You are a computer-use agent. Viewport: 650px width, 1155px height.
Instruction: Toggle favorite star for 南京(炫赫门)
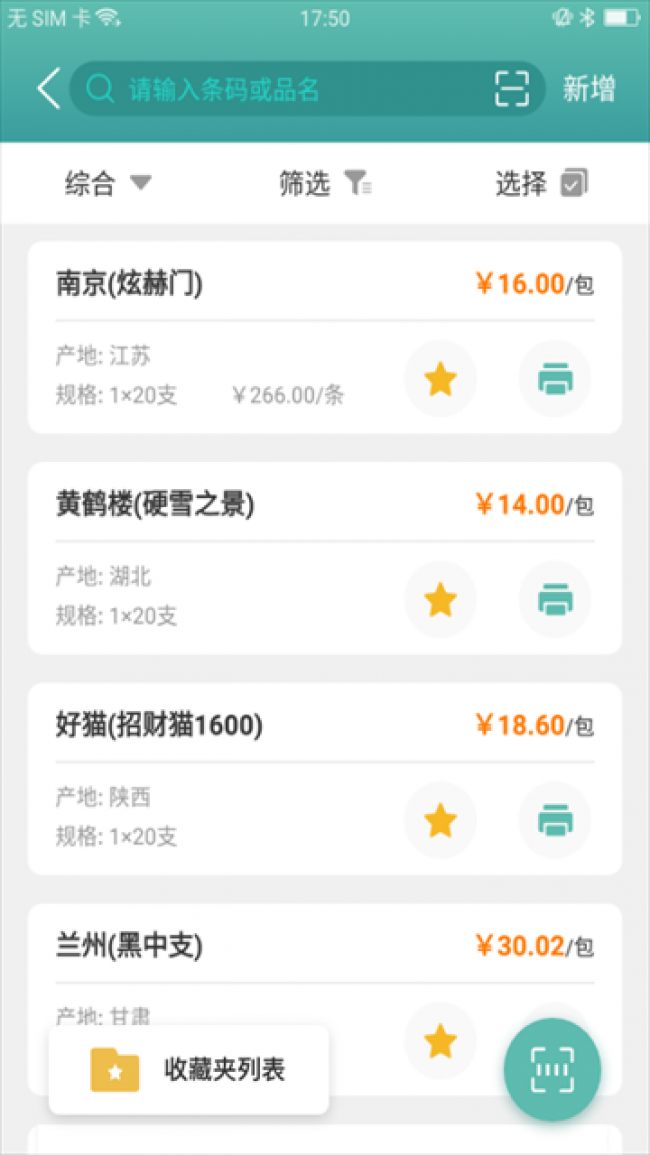440,379
